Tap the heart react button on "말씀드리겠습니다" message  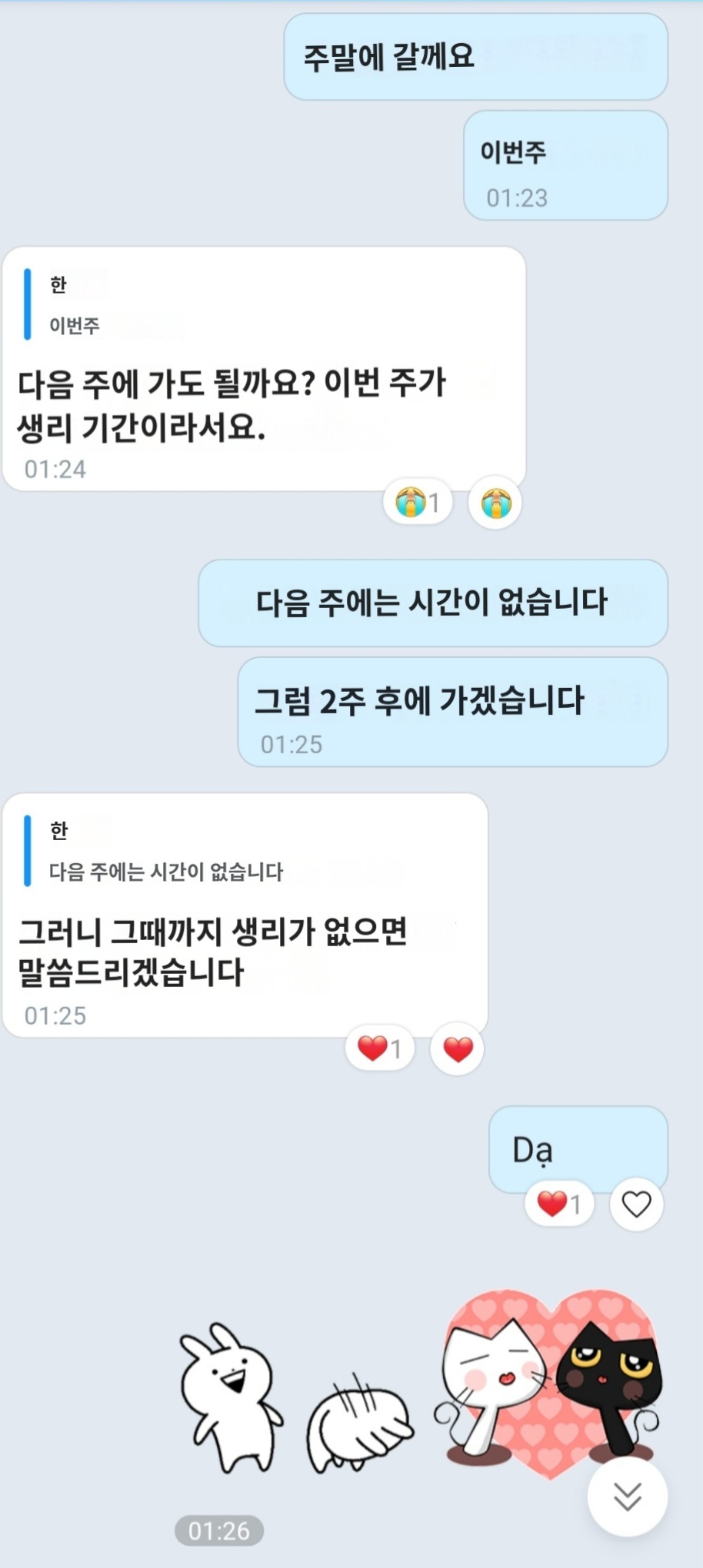[x=458, y=1048]
